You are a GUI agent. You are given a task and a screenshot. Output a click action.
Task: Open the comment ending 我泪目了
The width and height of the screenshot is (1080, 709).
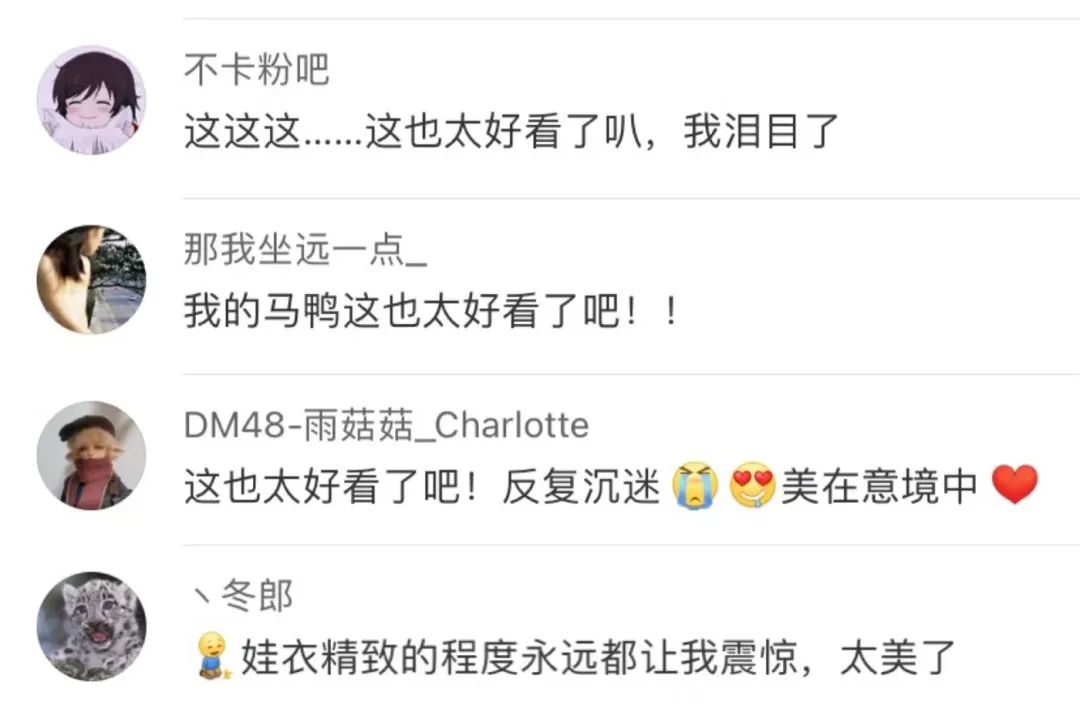(510, 132)
